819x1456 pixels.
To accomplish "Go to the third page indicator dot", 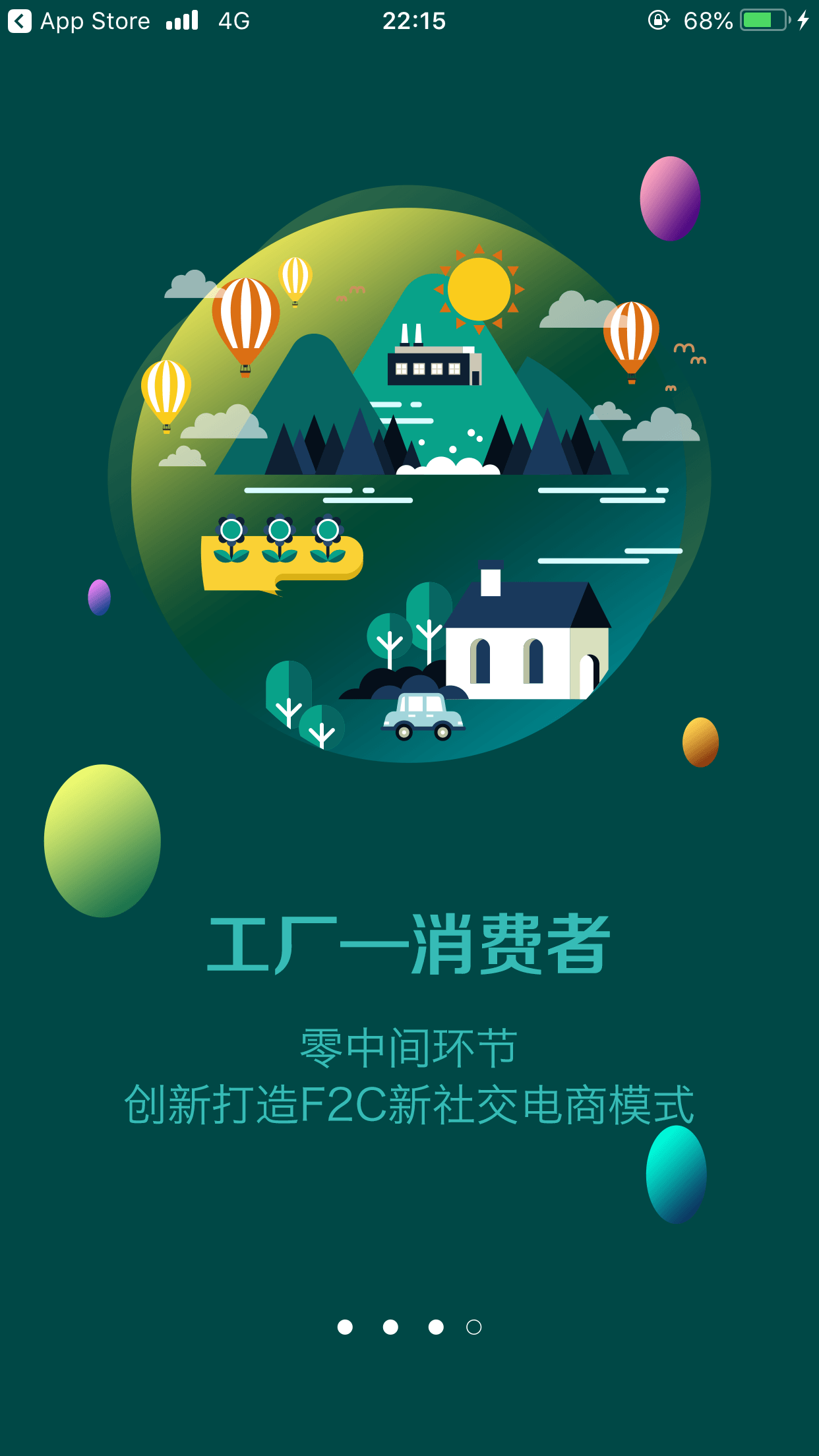I will coord(436,1327).
